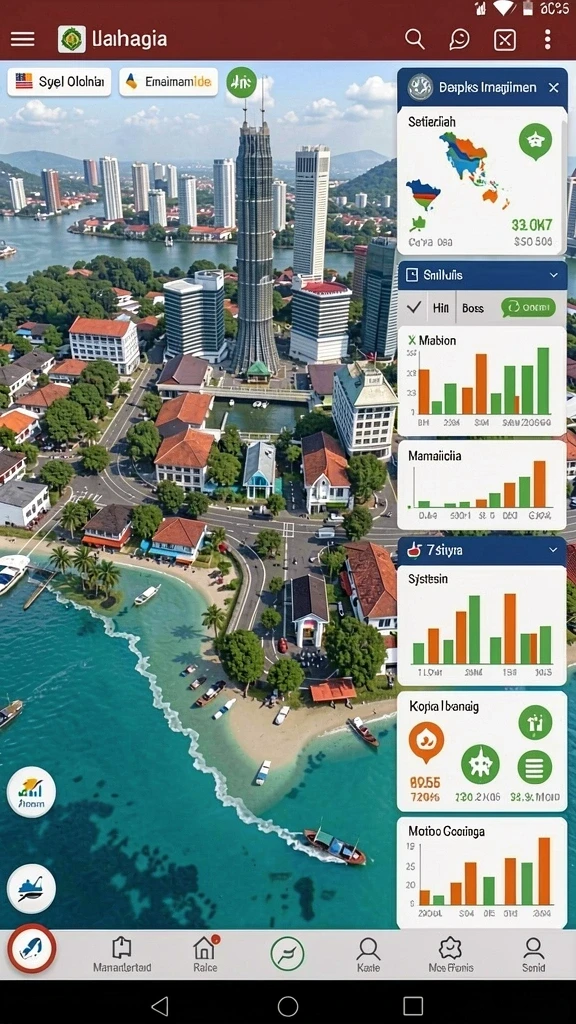576x1024 pixels.
Task: Tap the red-ringed rocket button
Action: coord(31,949)
